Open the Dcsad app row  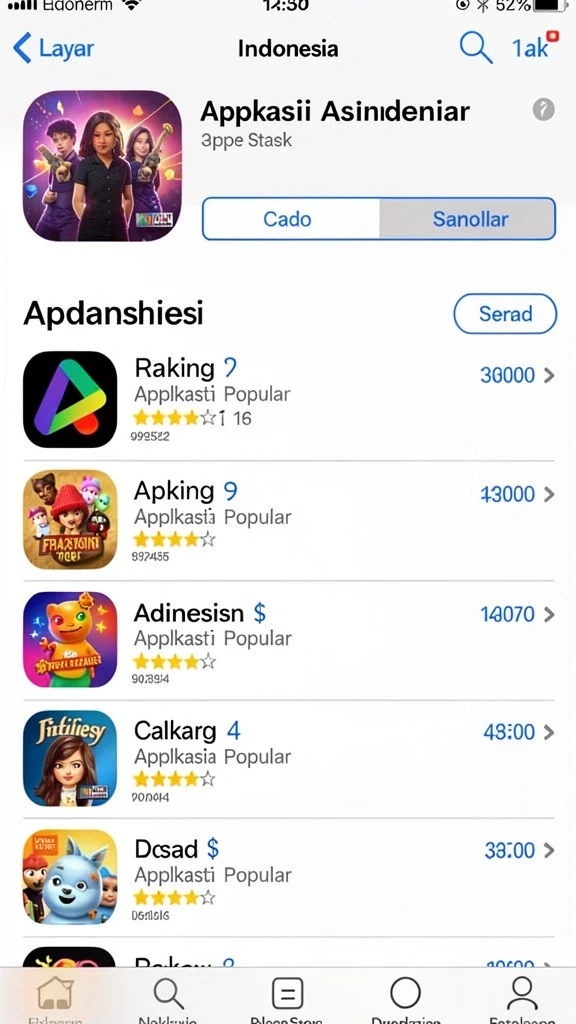289,876
